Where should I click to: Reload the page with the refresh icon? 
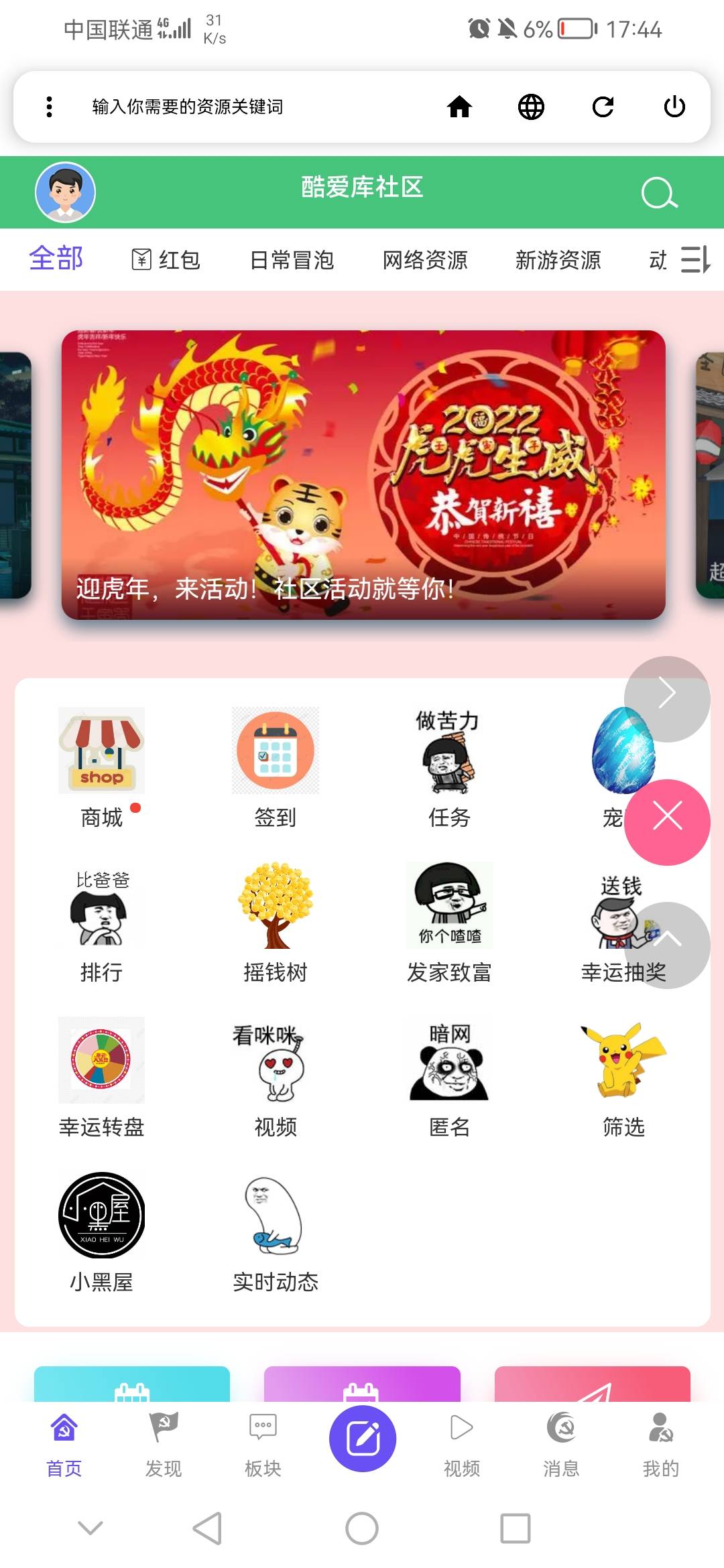point(603,107)
